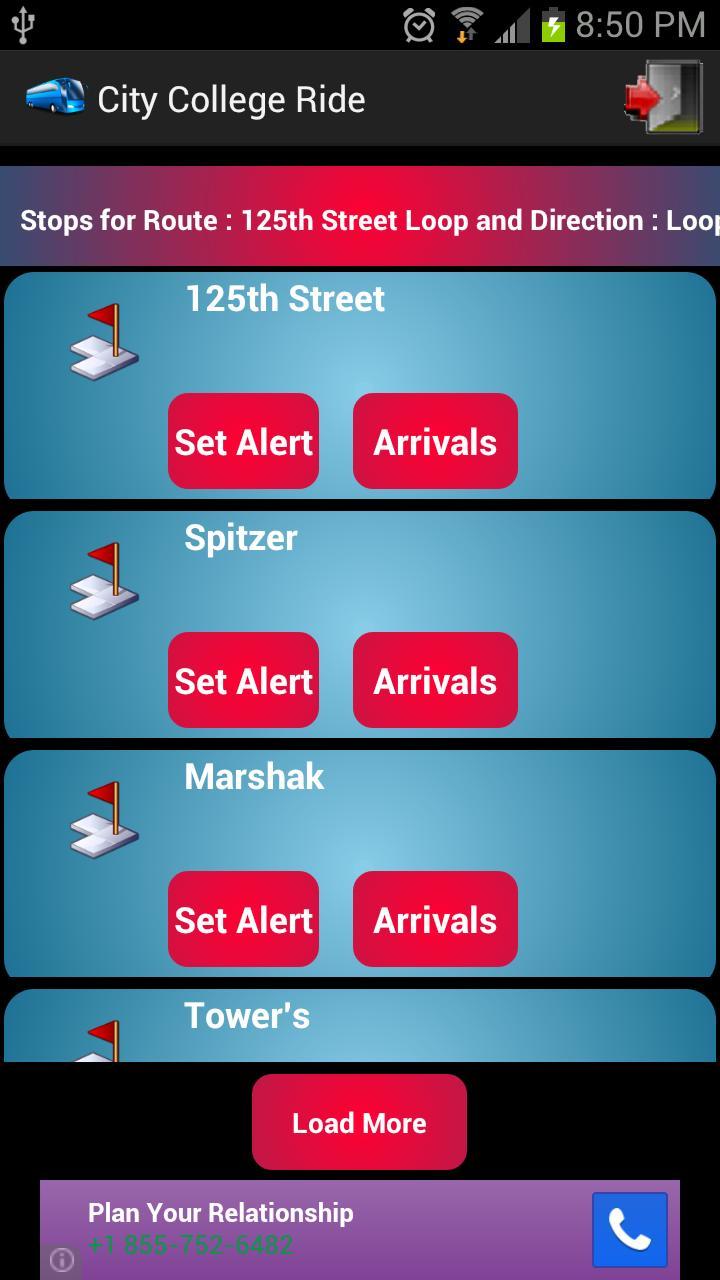Tap the exit door icon

664,98
